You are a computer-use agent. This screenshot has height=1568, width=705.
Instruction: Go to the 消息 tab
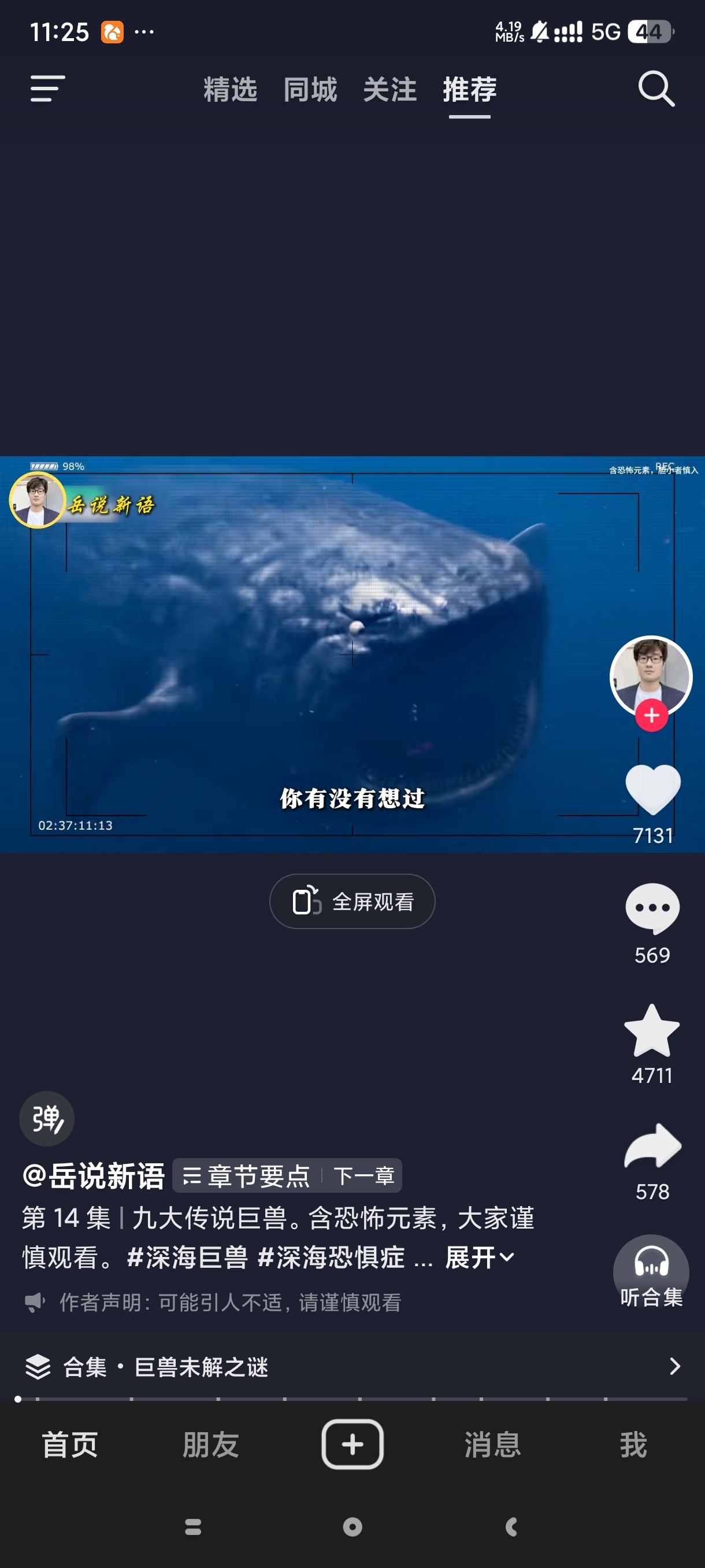(x=493, y=1444)
